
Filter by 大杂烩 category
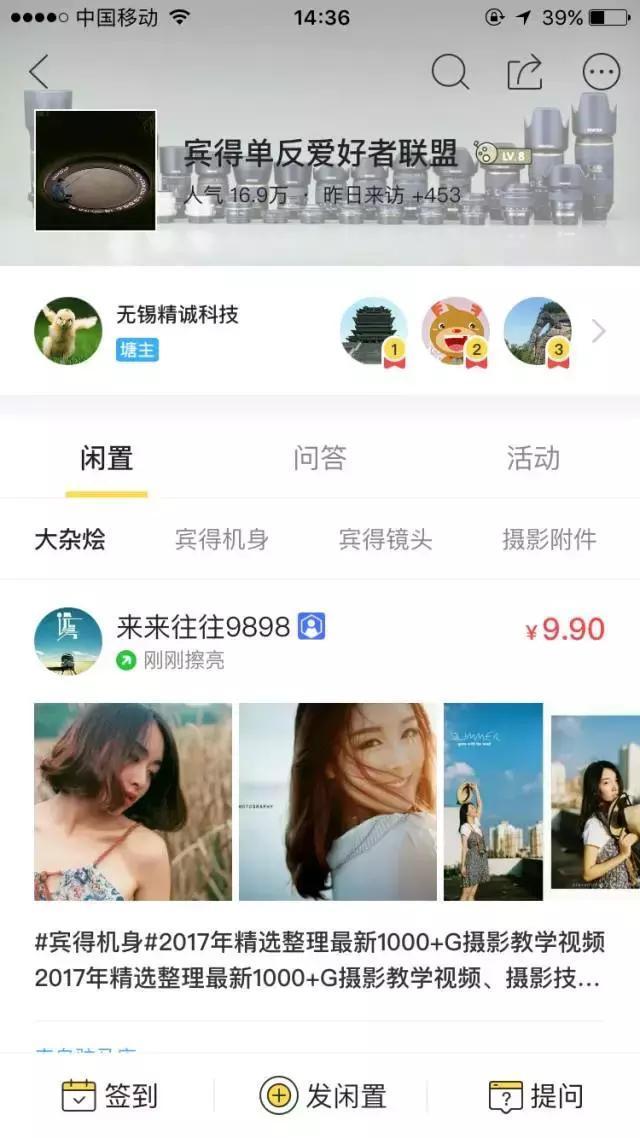coord(70,540)
